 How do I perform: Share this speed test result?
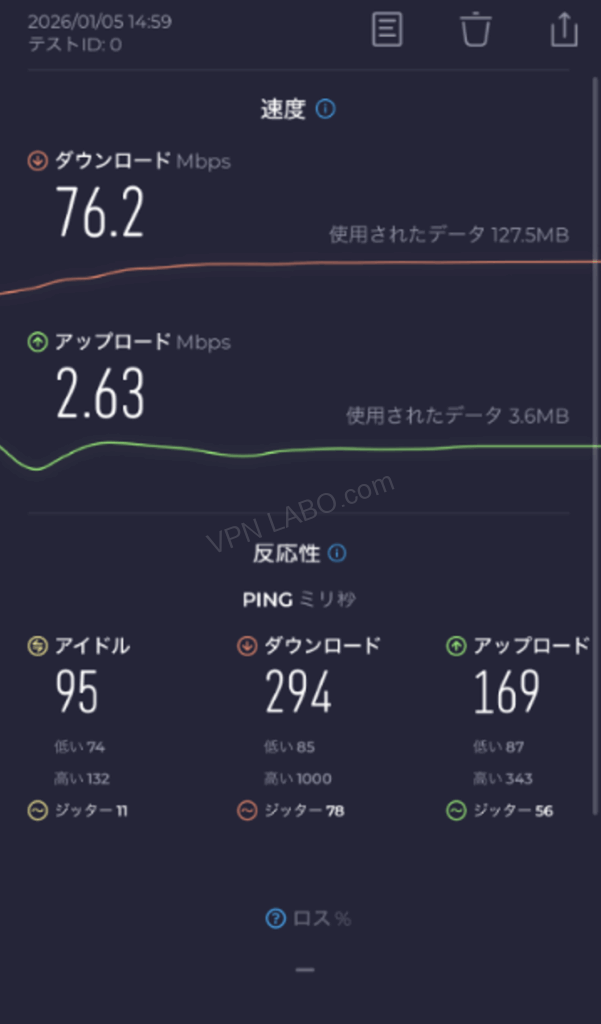564,29
